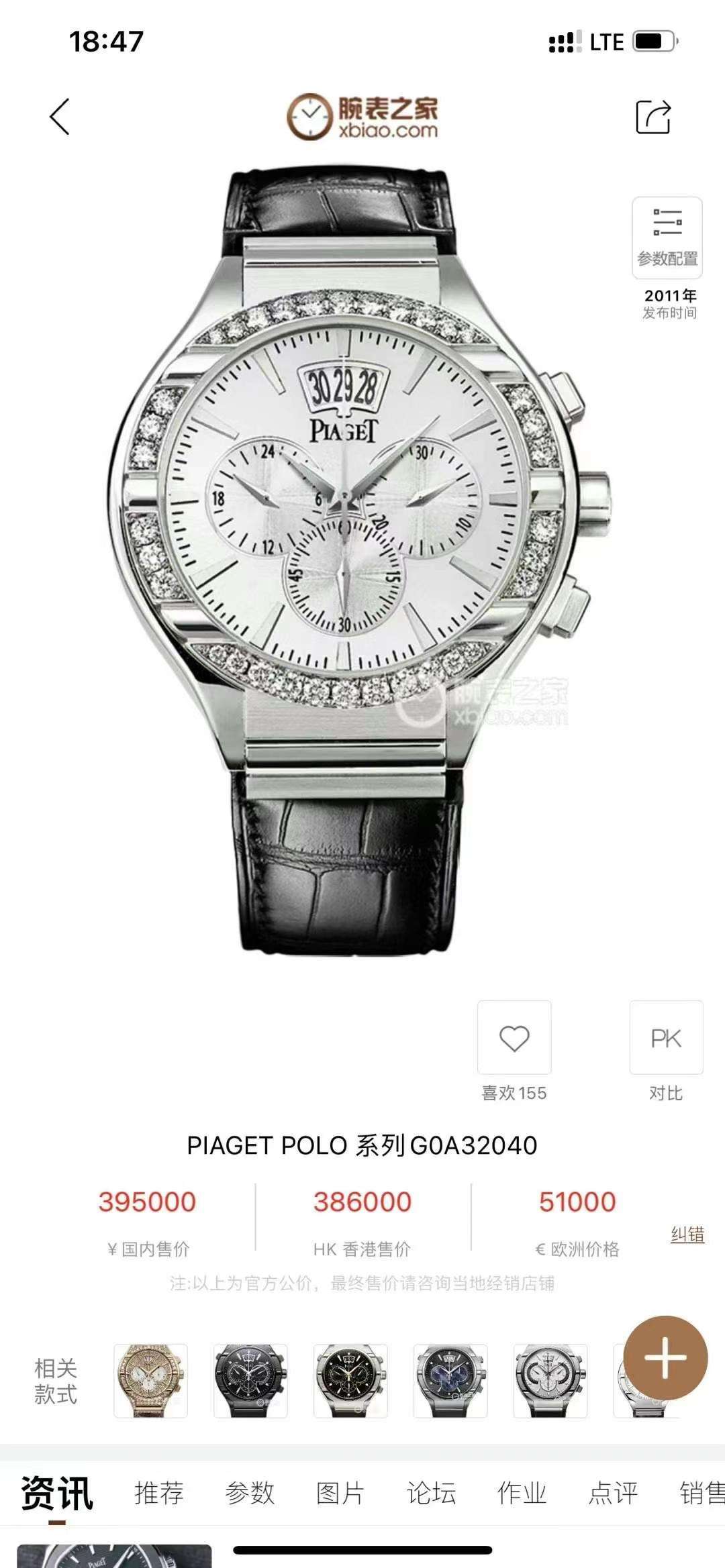Open 参数配置 specifications panel

coord(667,238)
